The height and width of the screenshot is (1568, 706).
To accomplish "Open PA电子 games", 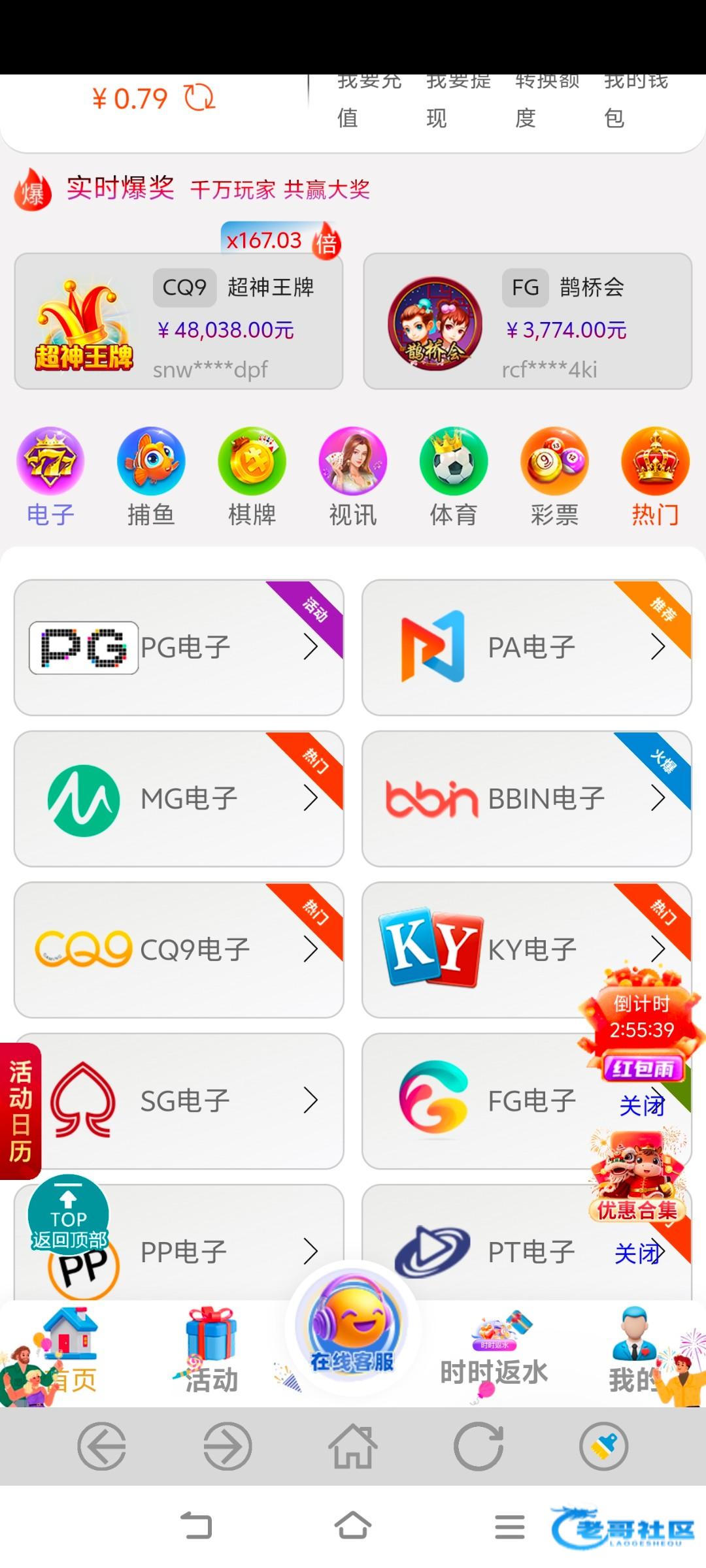I will 526,647.
